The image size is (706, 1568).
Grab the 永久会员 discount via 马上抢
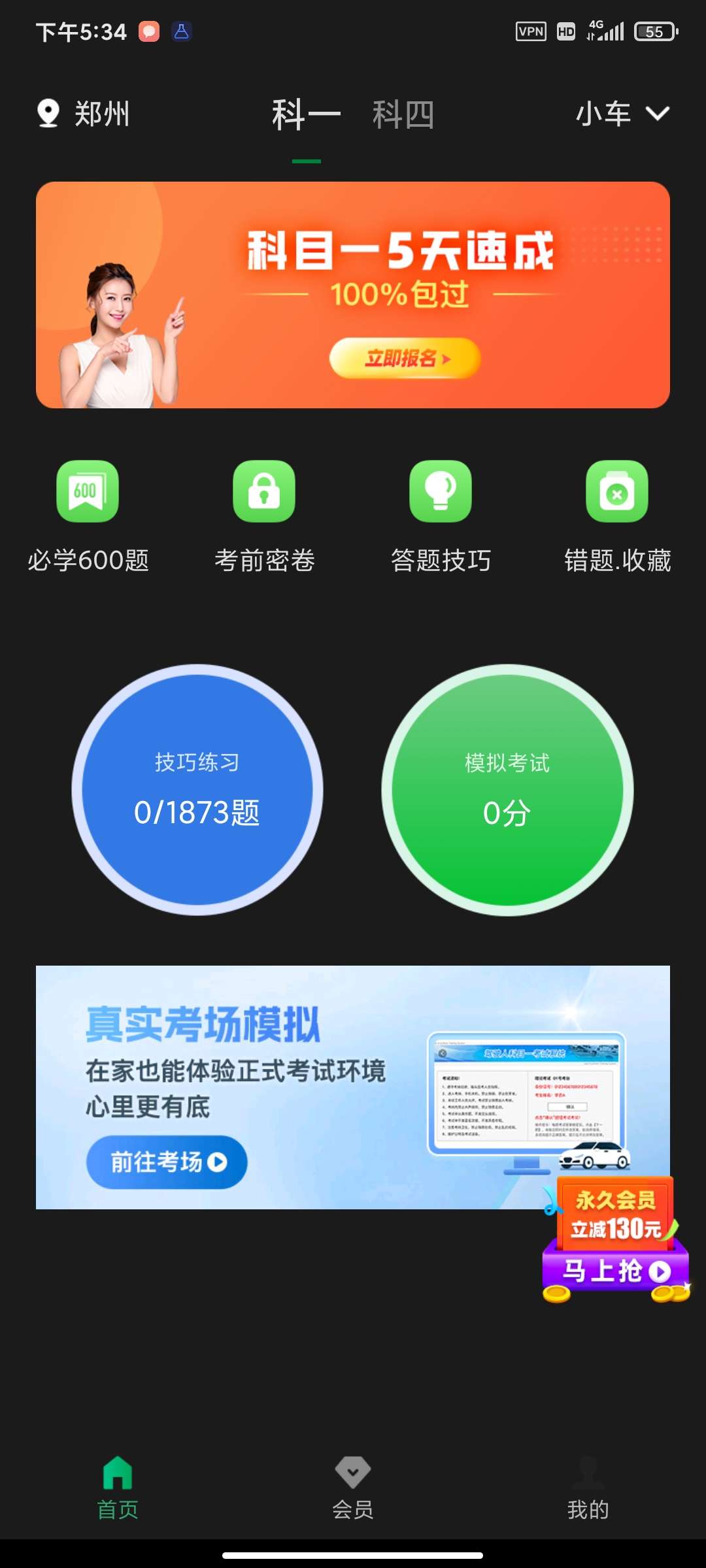tap(616, 1271)
